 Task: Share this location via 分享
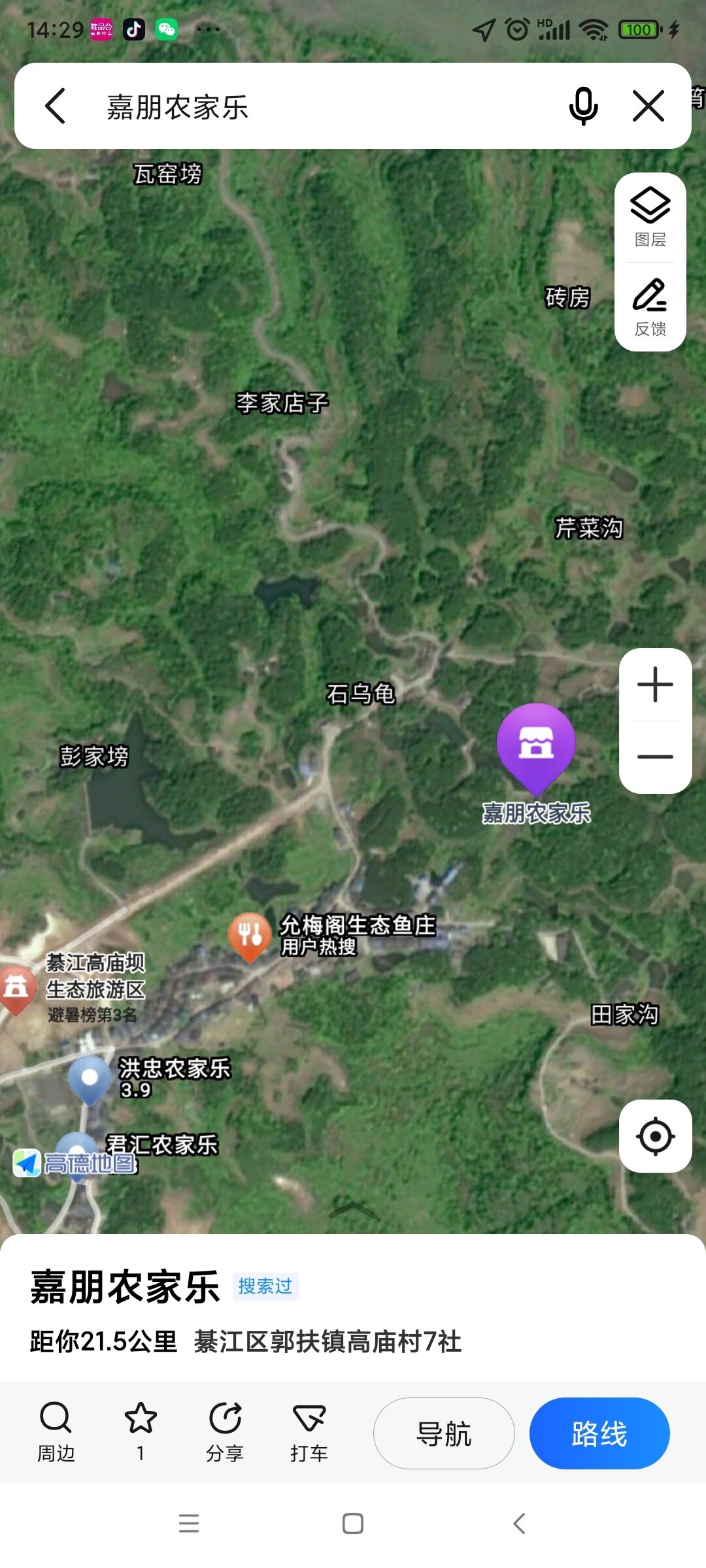click(225, 1432)
